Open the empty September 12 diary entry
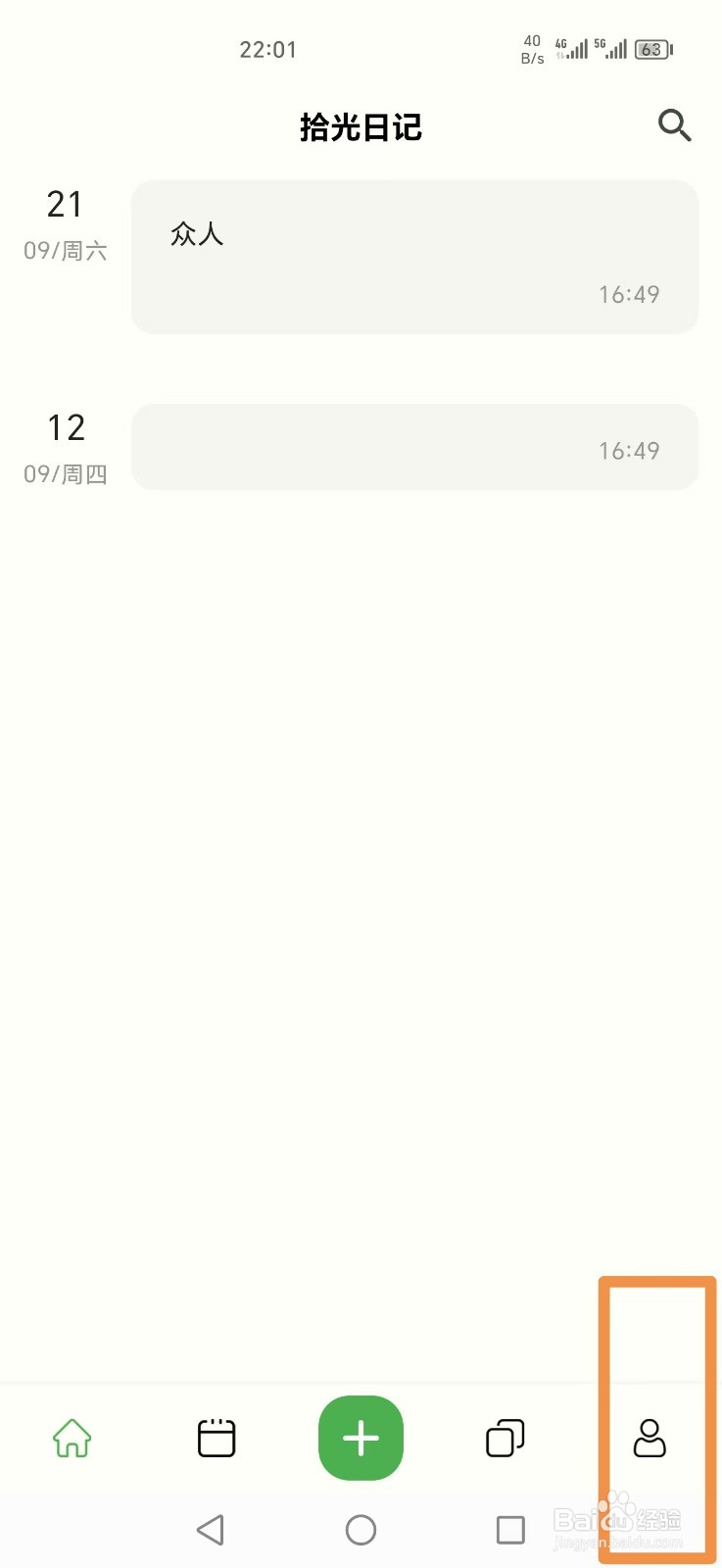 click(414, 447)
